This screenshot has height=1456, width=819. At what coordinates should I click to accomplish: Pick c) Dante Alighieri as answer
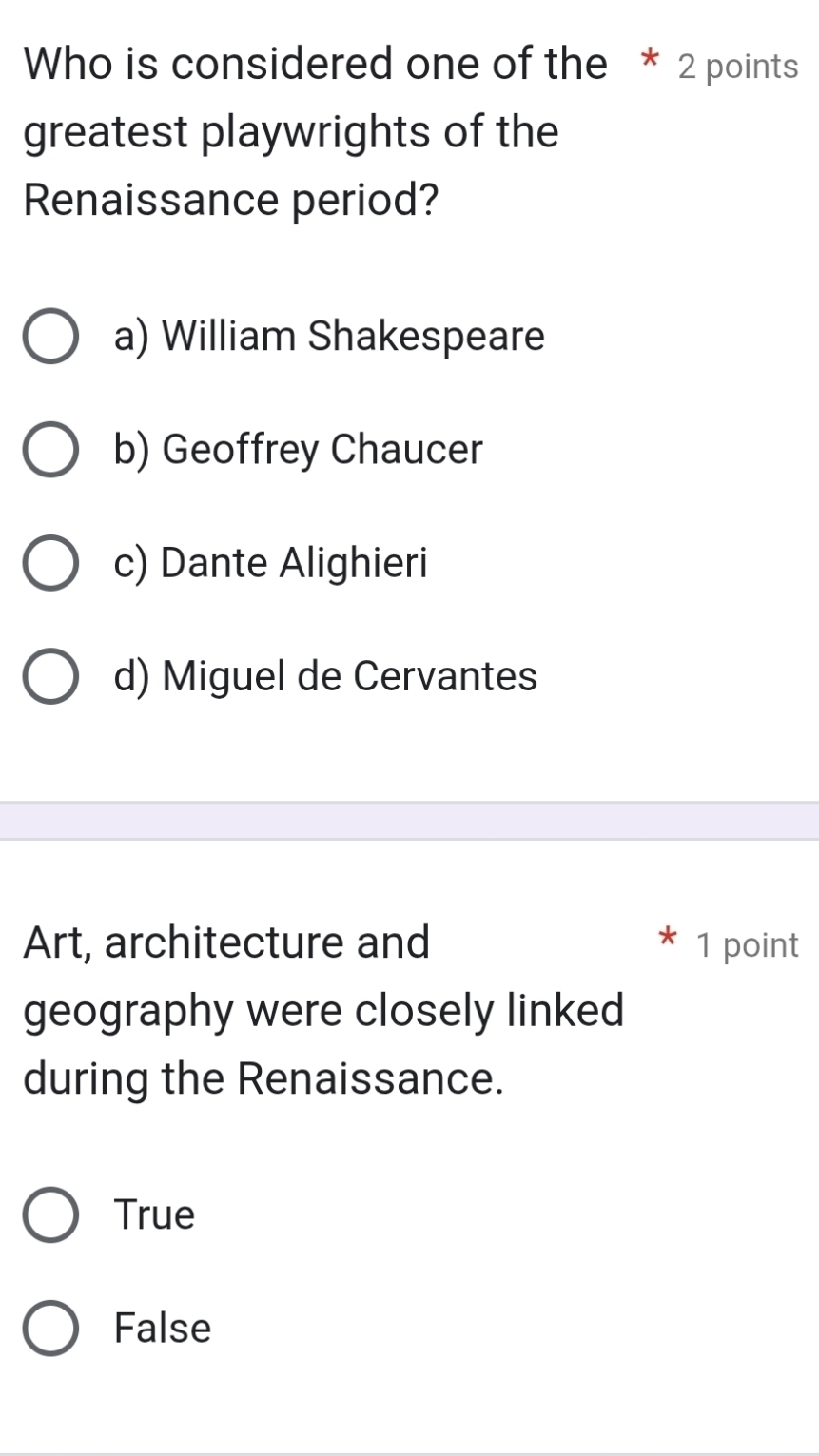[x=50, y=564]
